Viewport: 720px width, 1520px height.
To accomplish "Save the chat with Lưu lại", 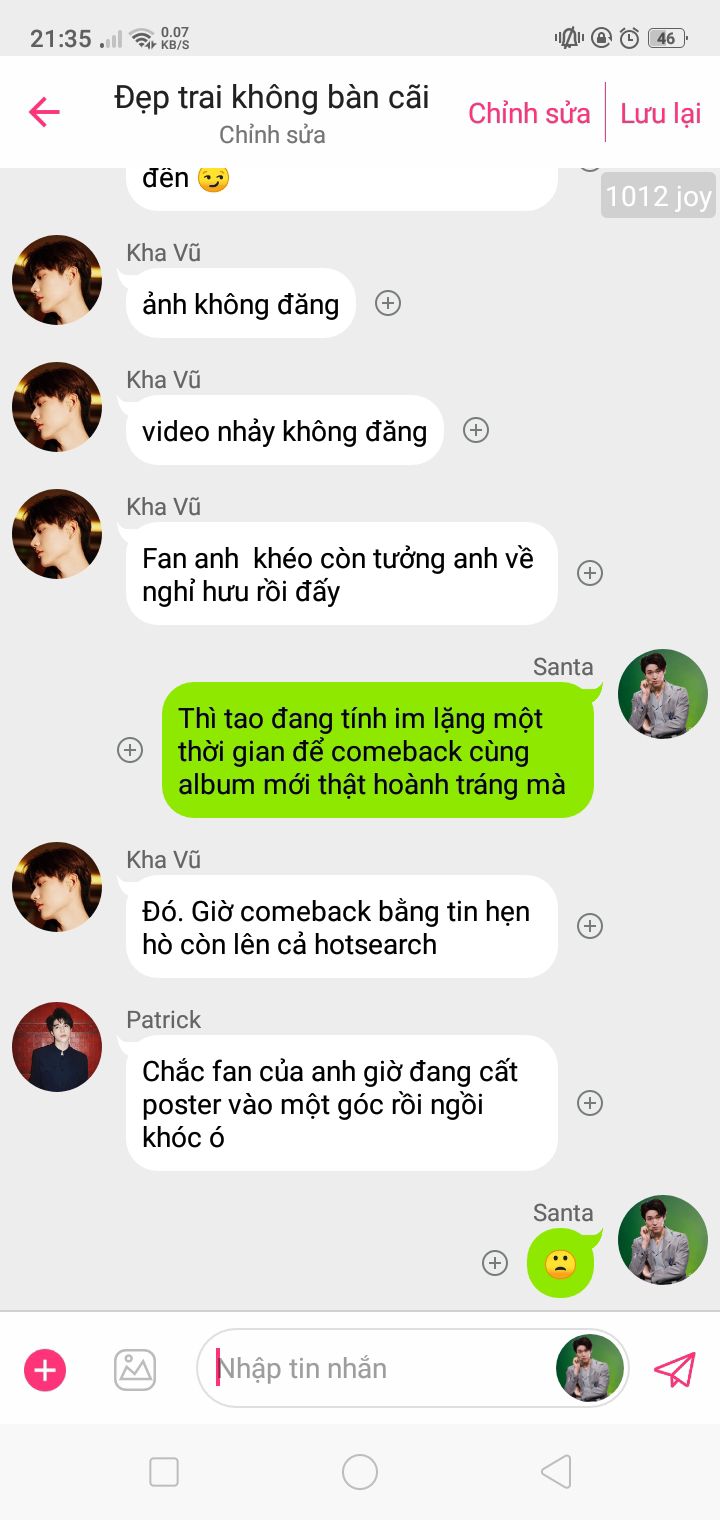I will click(x=661, y=113).
